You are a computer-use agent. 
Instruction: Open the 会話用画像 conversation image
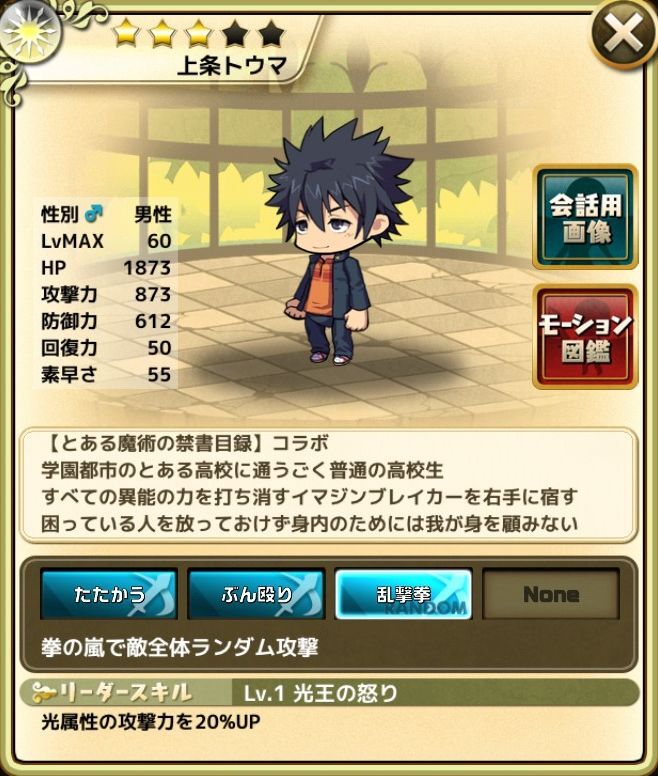(585, 217)
